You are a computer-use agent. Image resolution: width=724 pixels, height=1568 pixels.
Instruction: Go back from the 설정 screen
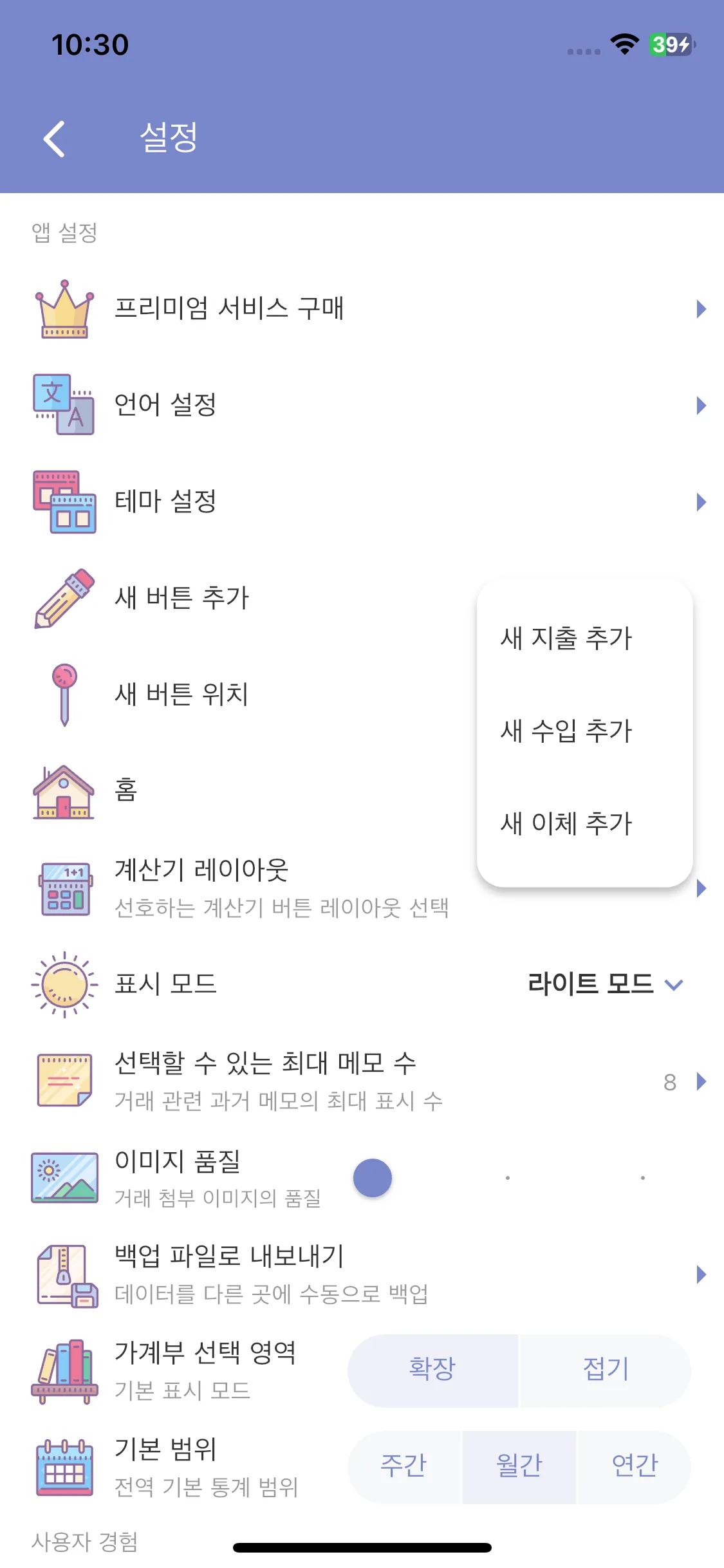click(x=55, y=138)
